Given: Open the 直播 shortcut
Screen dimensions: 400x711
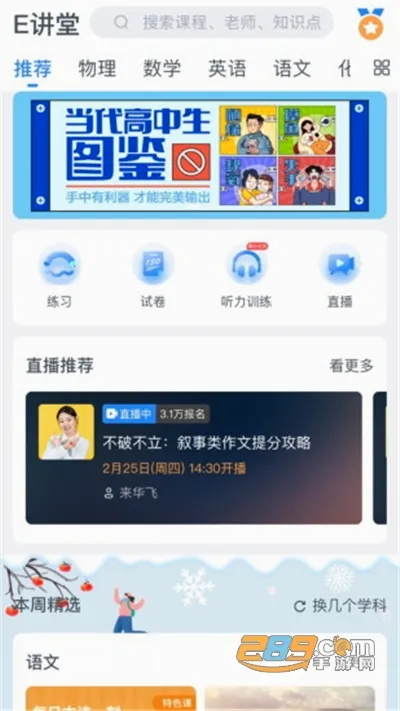Looking at the screenshot, I should point(340,278).
